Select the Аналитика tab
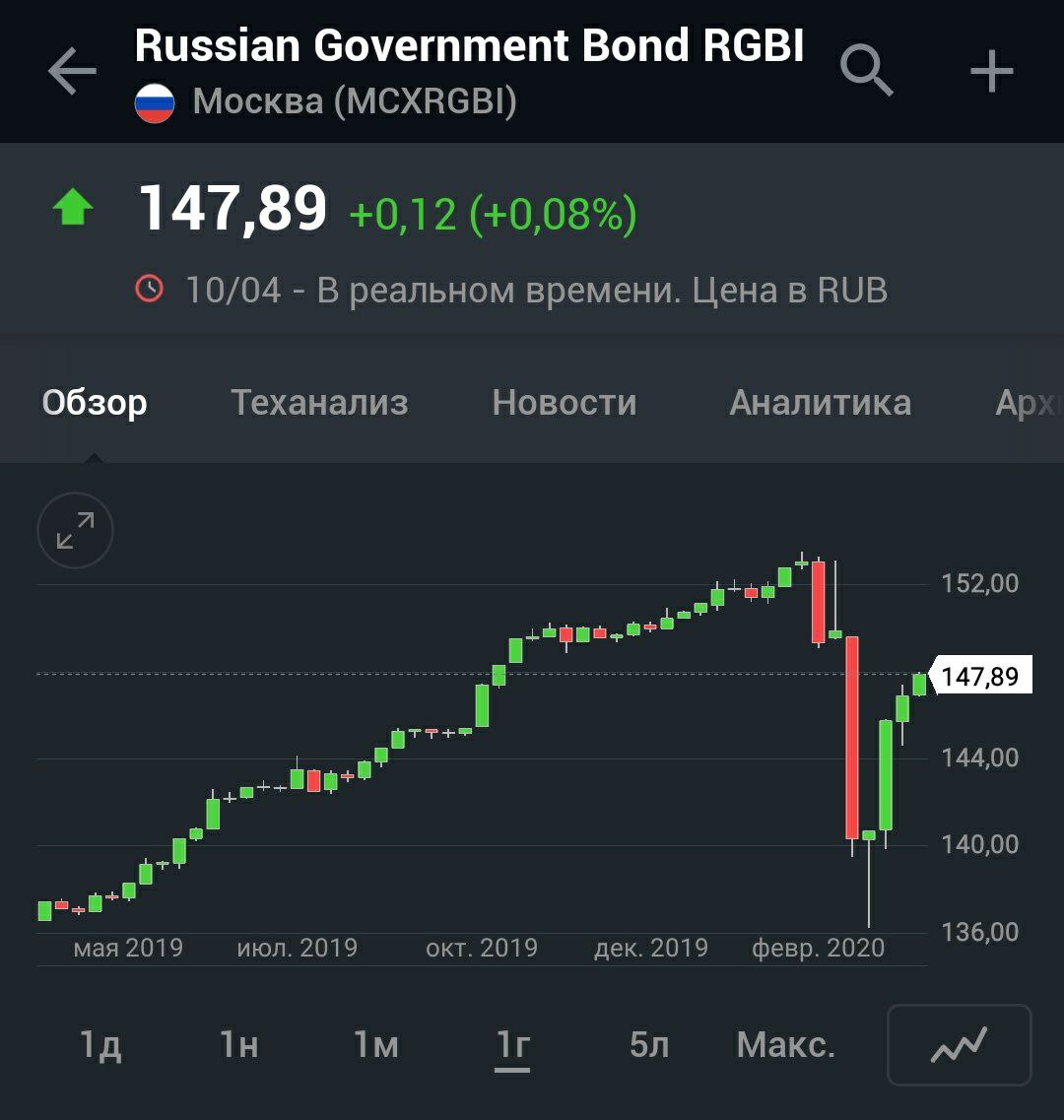 click(x=820, y=402)
